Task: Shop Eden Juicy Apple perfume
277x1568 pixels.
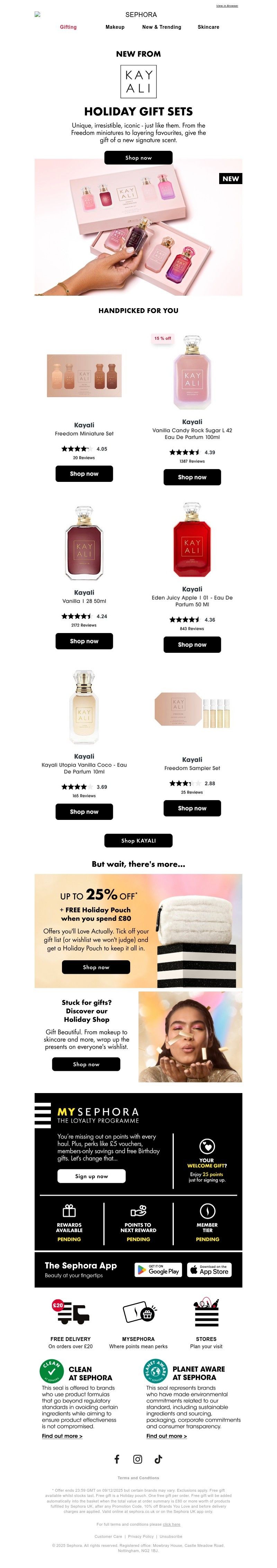Action: point(192,644)
